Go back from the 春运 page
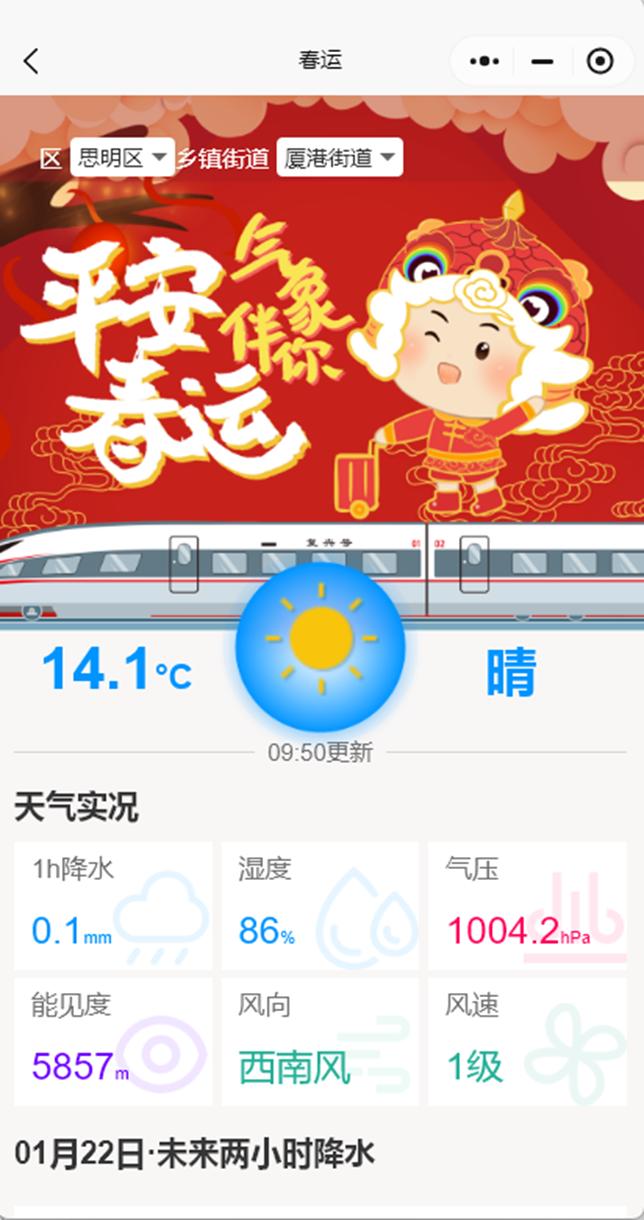This screenshot has width=644, height=1220. click(x=31, y=61)
